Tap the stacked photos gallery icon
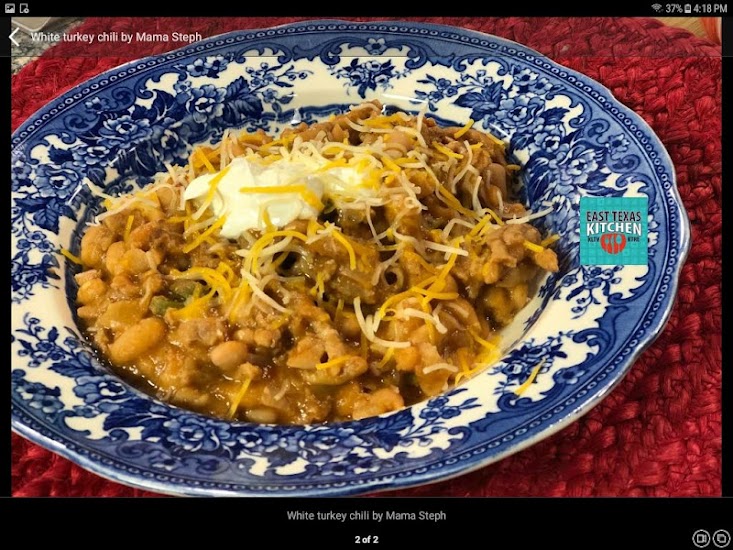 coord(721,538)
